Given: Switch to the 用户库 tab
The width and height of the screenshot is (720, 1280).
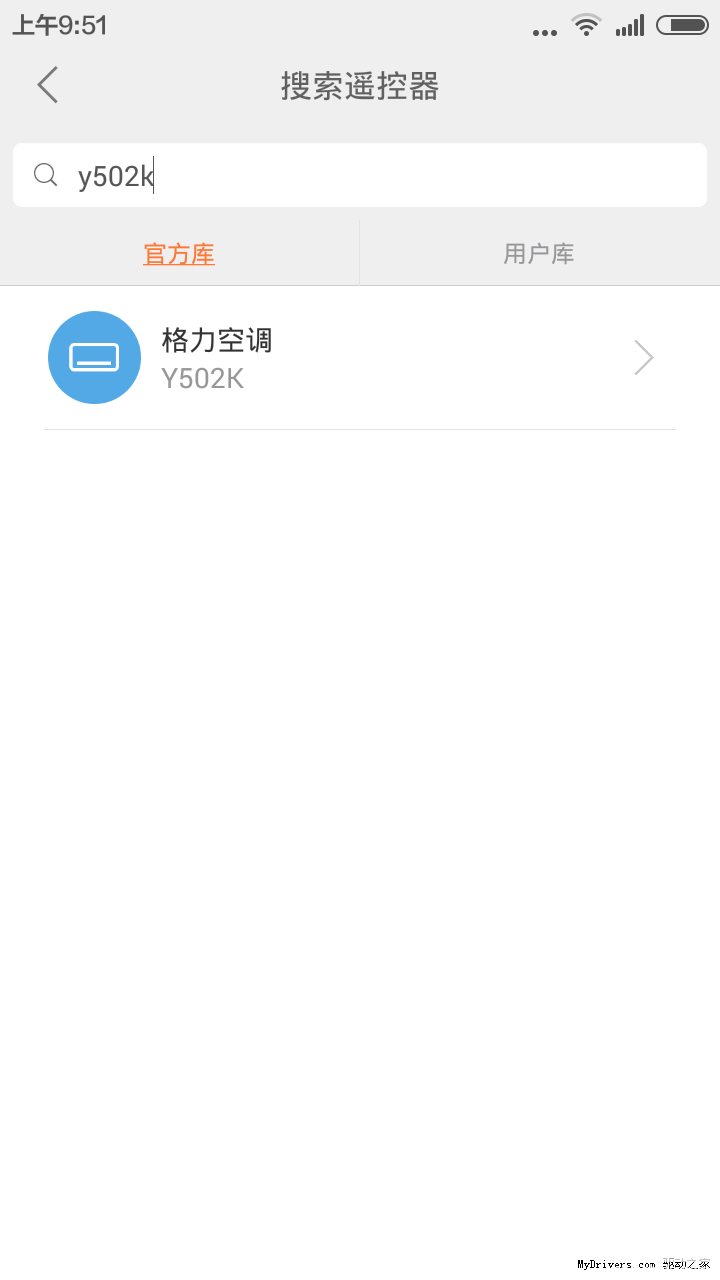Looking at the screenshot, I should [x=539, y=254].
